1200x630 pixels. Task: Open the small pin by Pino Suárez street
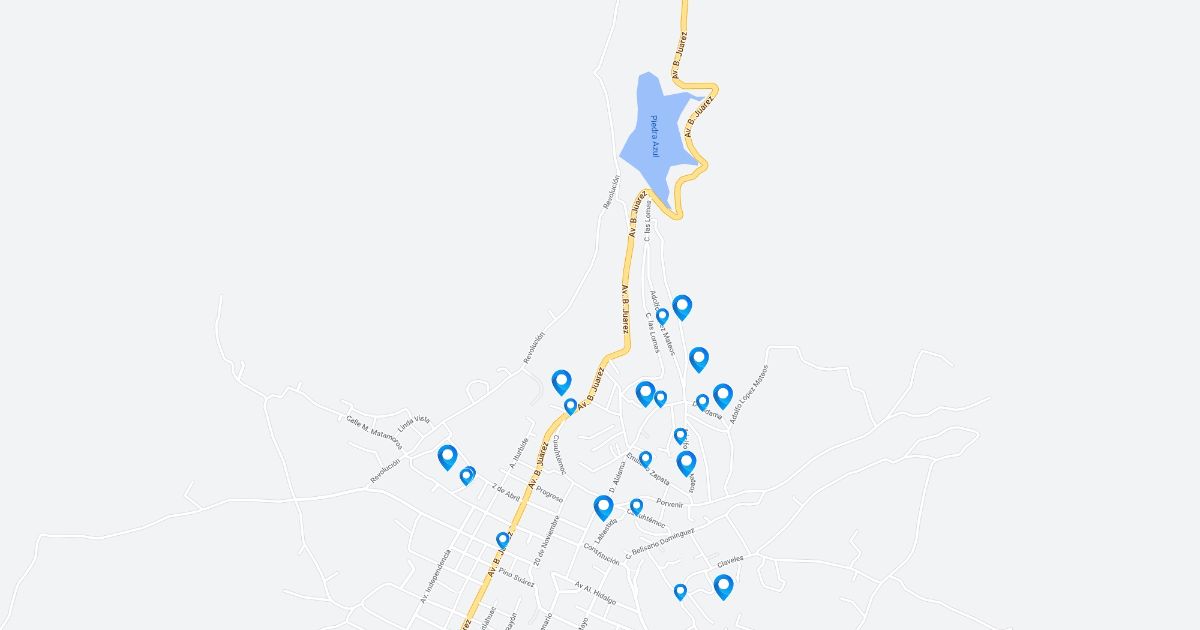tap(503, 540)
